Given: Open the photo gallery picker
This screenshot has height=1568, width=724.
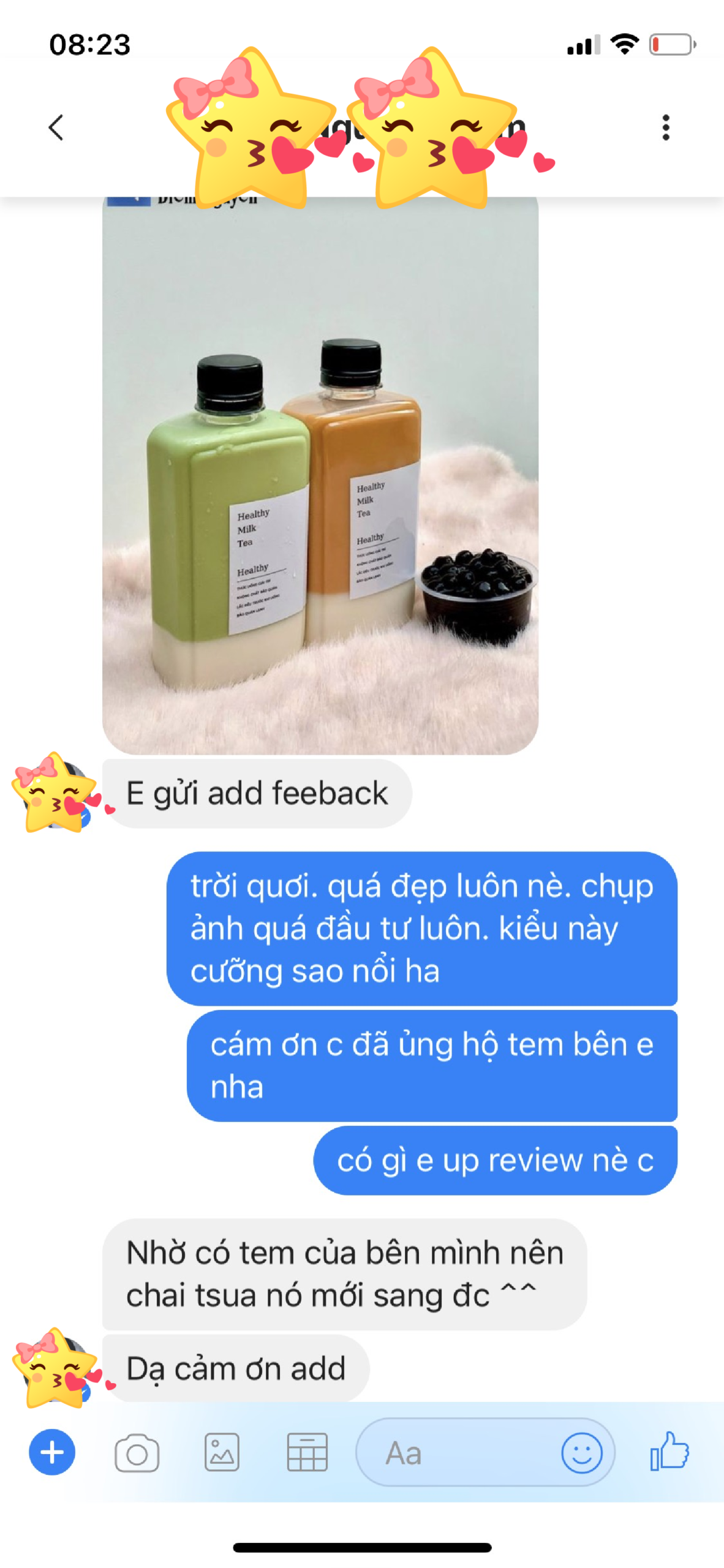Looking at the screenshot, I should pos(222,1452).
